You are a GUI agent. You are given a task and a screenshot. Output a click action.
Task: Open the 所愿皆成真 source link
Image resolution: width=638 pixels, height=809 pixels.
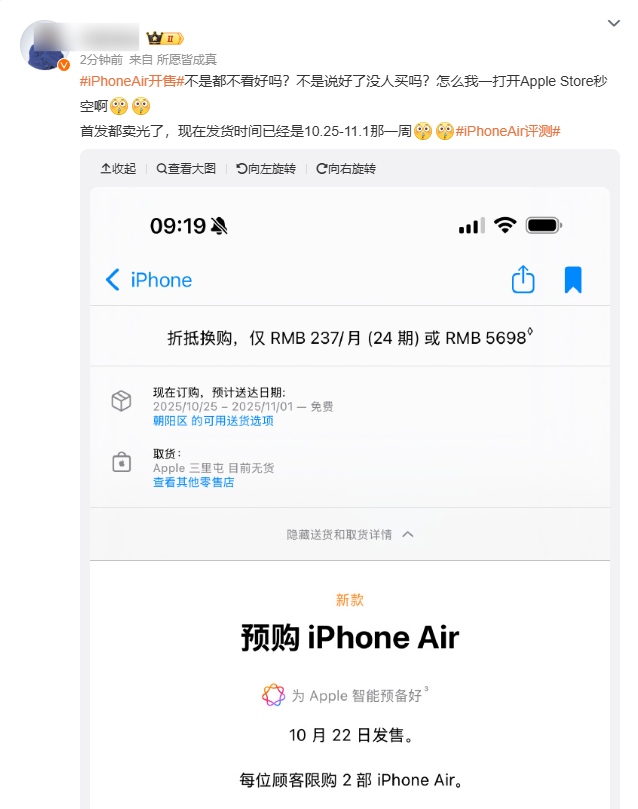tap(186, 60)
